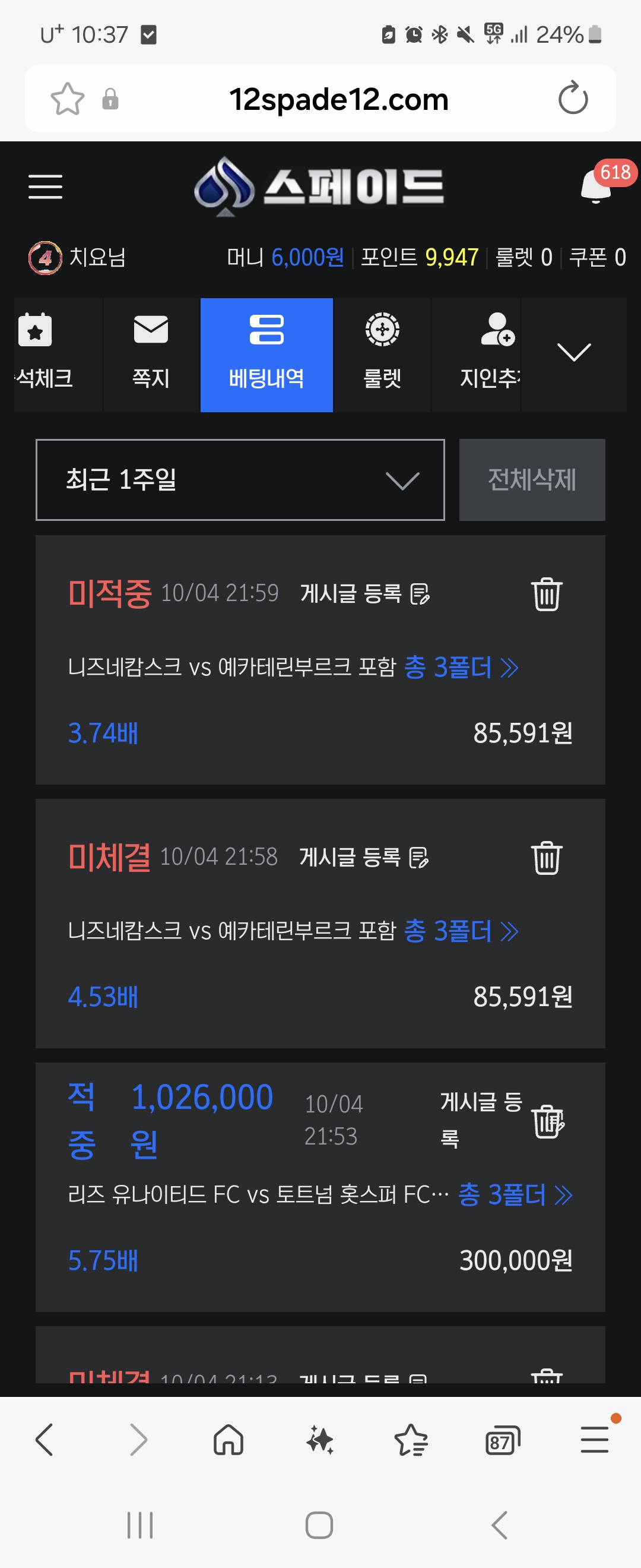
Task: Open the browser's 87 tabs view
Action: click(502, 1441)
